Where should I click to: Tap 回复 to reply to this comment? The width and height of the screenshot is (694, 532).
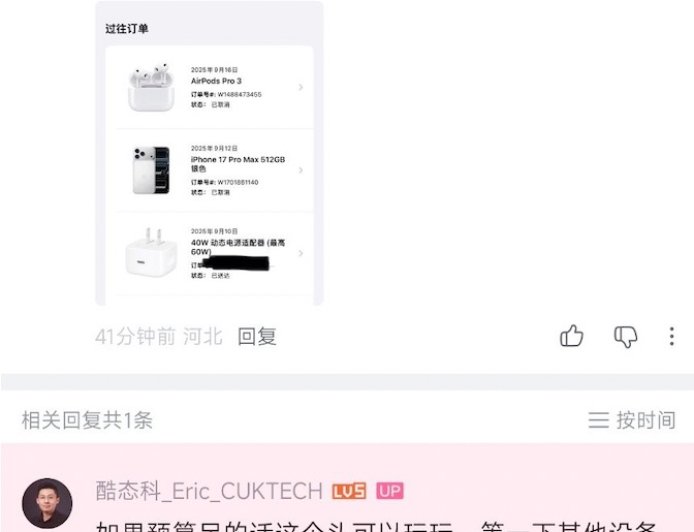pyautogui.click(x=257, y=337)
